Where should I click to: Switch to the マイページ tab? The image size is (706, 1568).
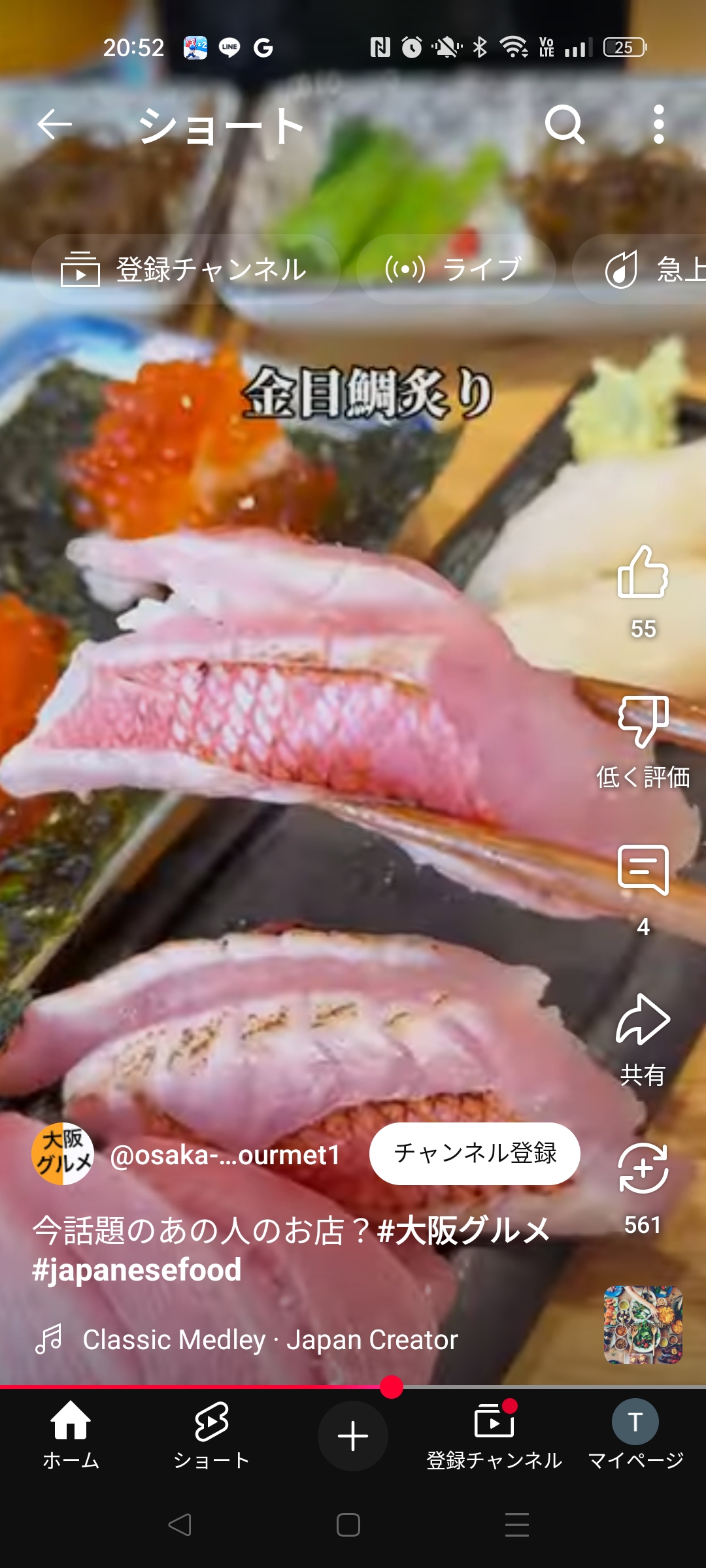pos(635,1435)
